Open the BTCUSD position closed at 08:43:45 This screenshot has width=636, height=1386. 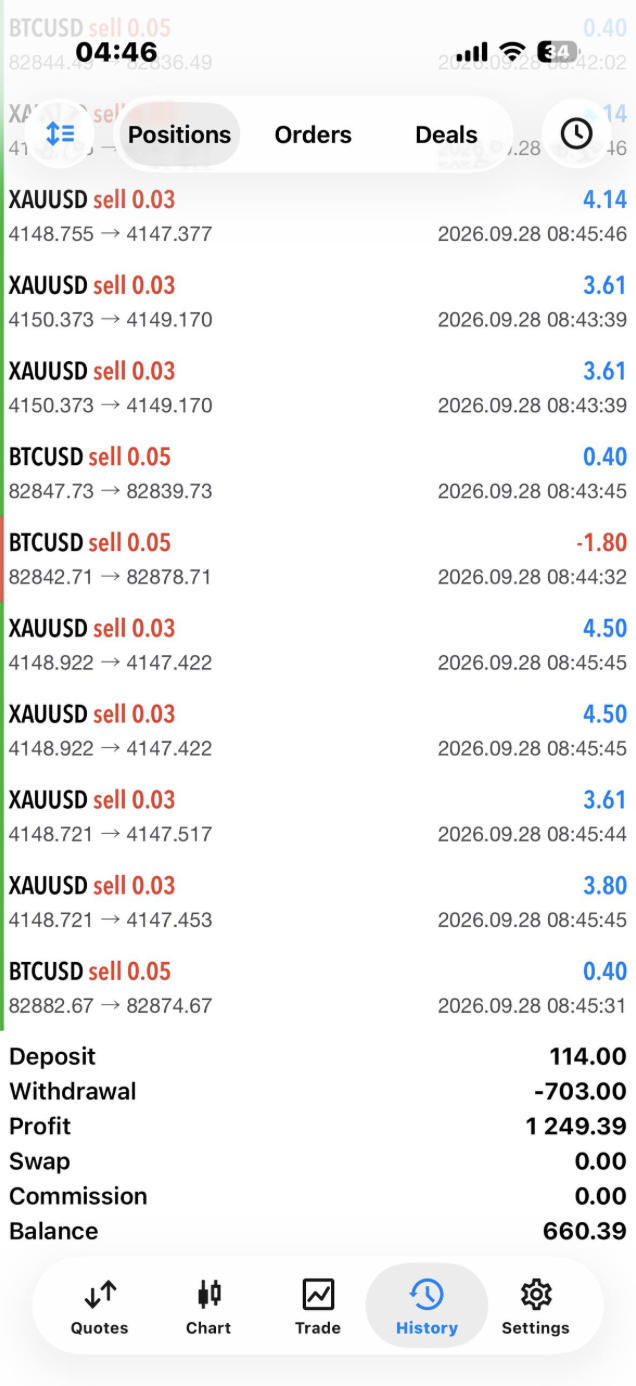[x=318, y=473]
